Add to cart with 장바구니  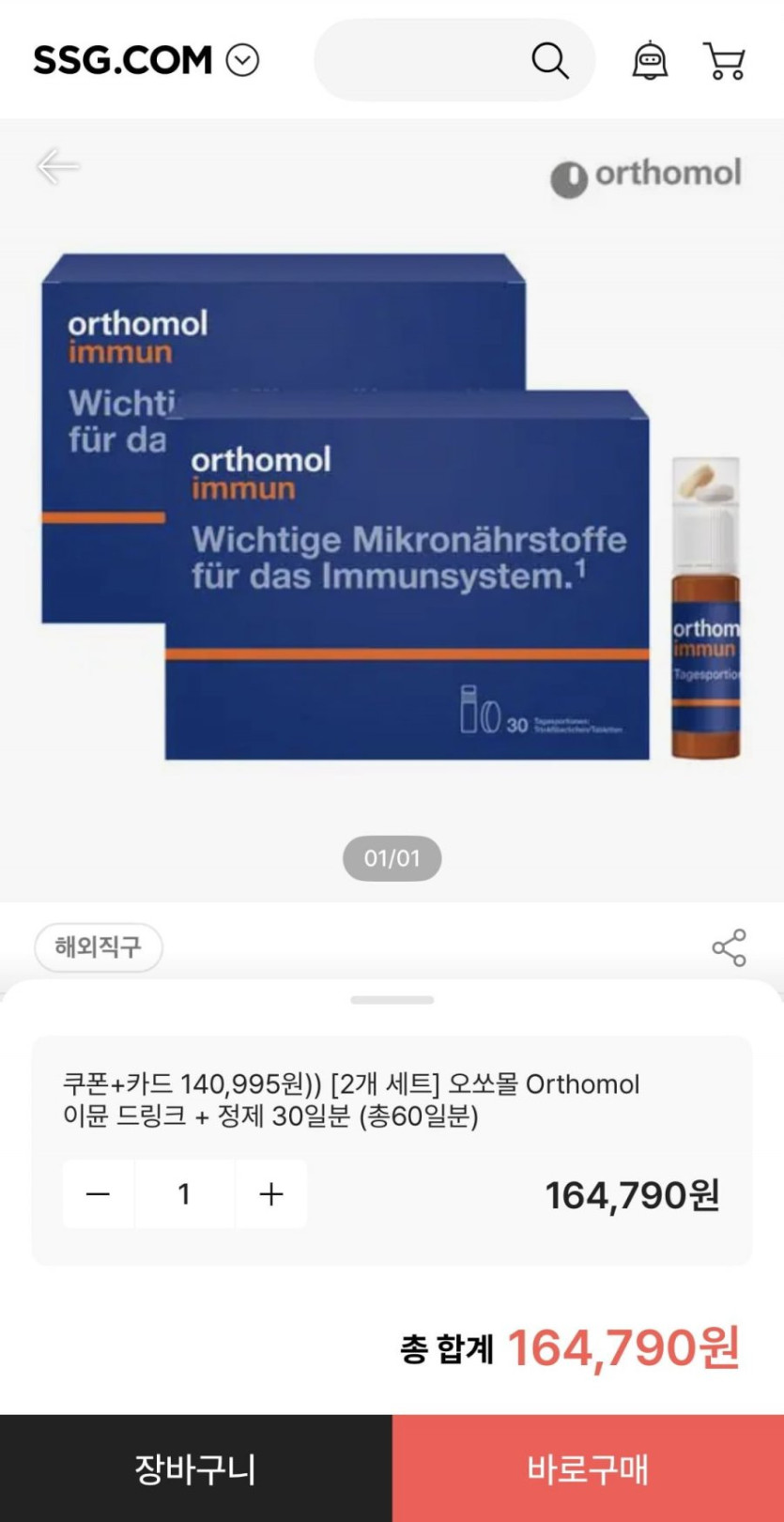point(195,1468)
